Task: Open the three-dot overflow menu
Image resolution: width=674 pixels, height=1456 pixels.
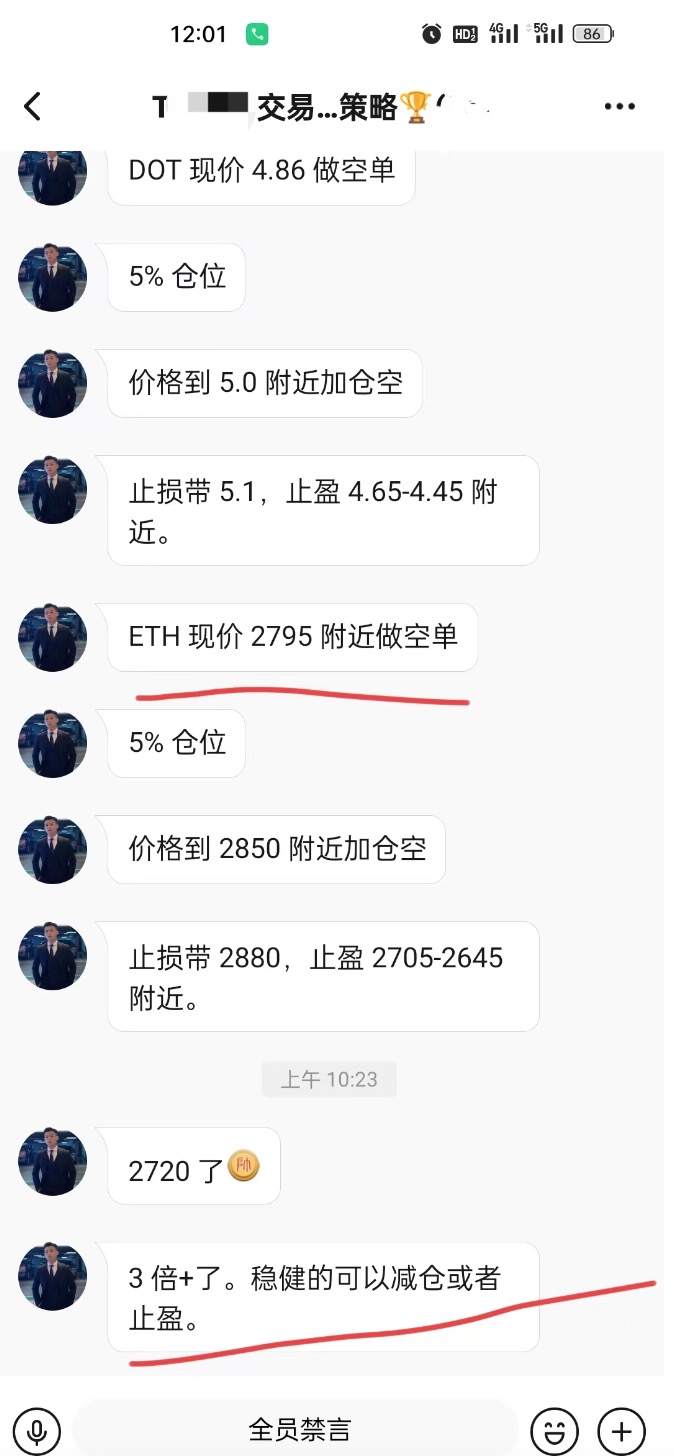Action: tap(620, 107)
